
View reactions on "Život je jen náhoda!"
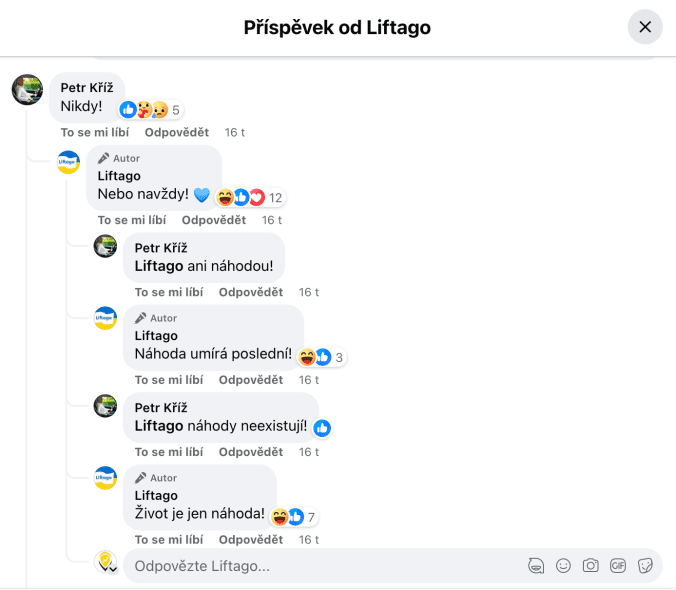tap(293, 517)
